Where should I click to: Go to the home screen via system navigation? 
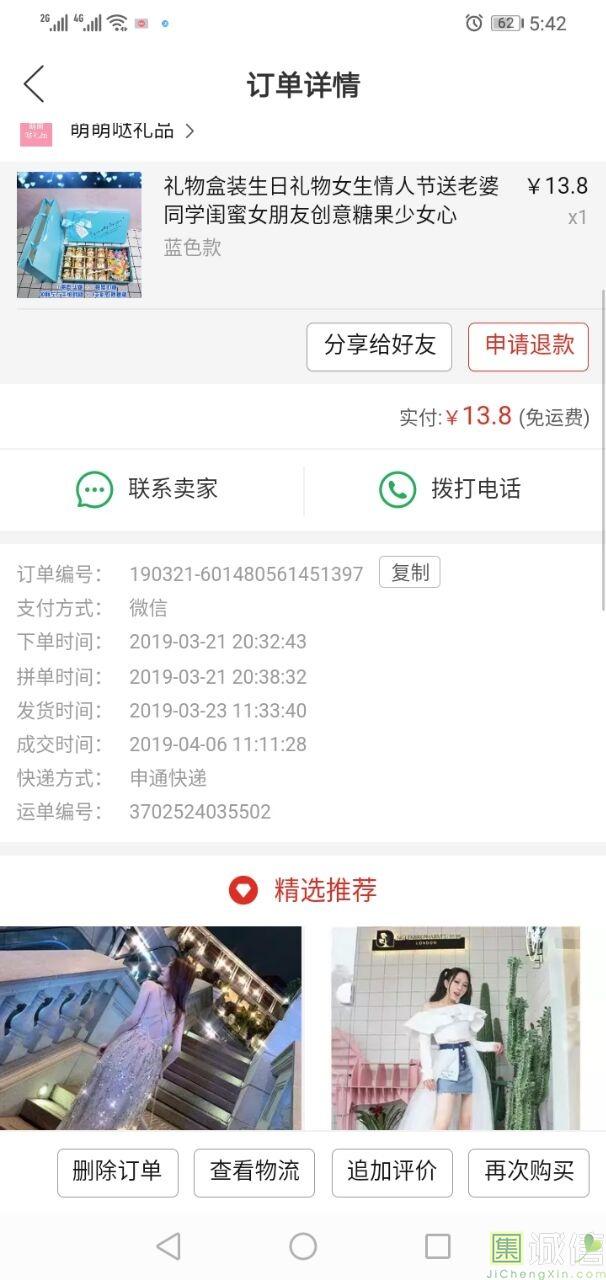click(x=303, y=1246)
